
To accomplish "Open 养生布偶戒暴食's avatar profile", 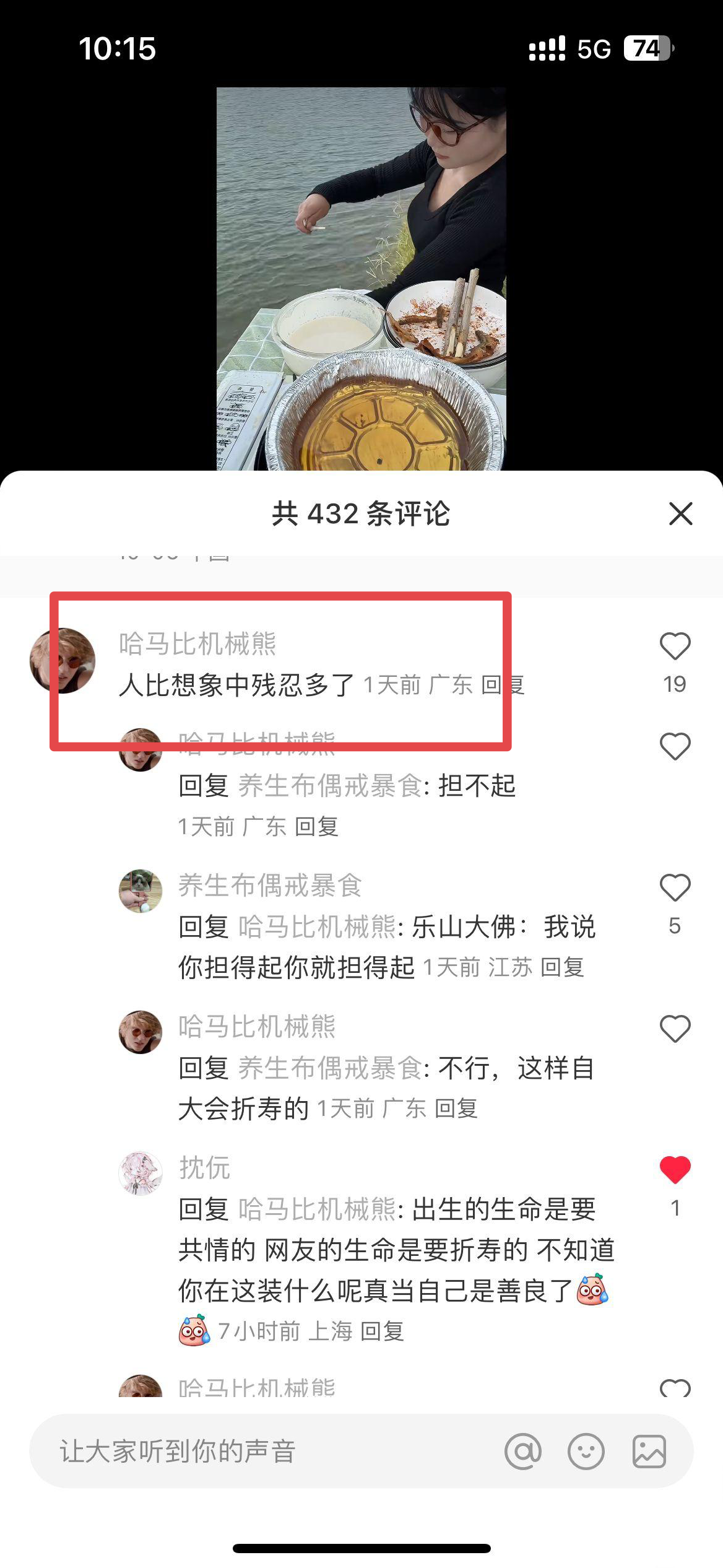I will (141, 891).
